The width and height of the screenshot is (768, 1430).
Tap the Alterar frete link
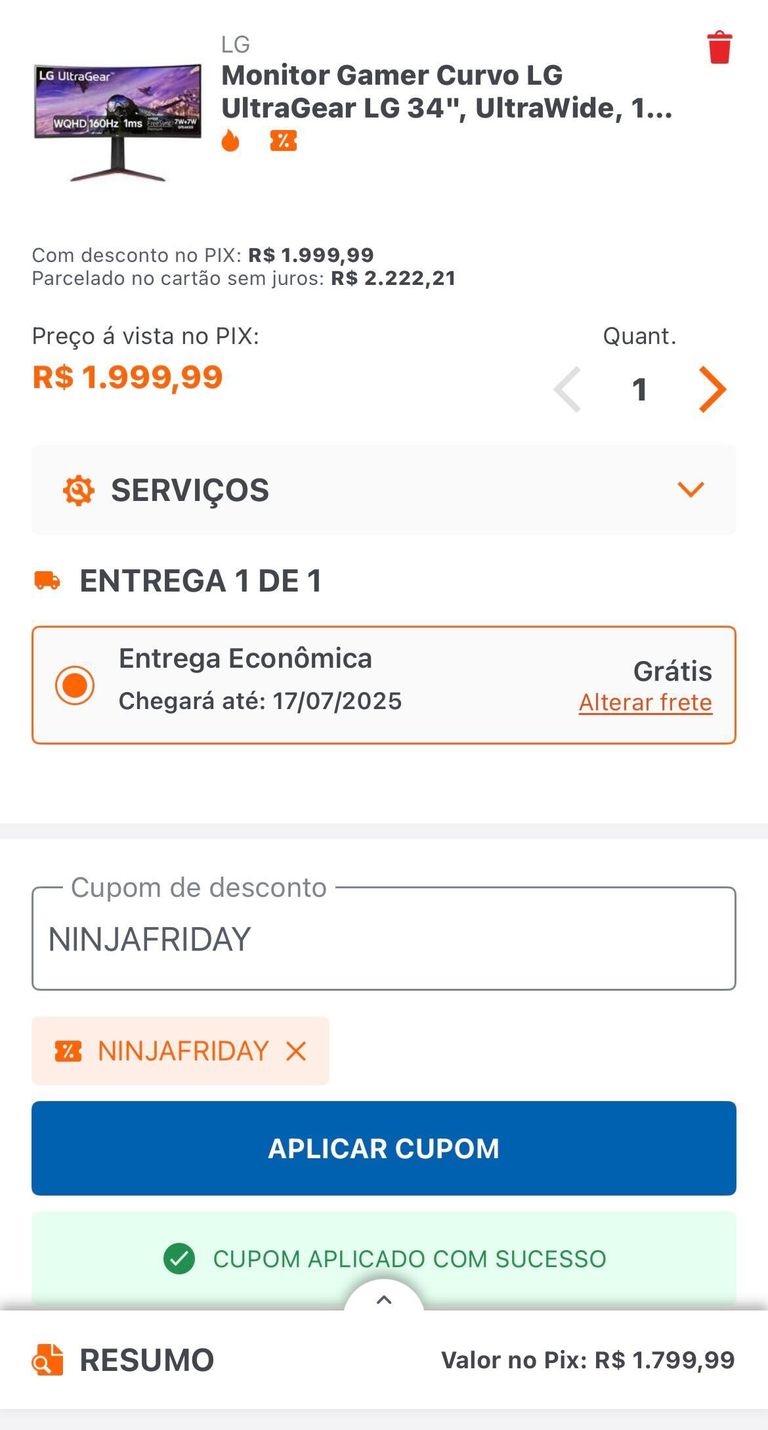645,703
